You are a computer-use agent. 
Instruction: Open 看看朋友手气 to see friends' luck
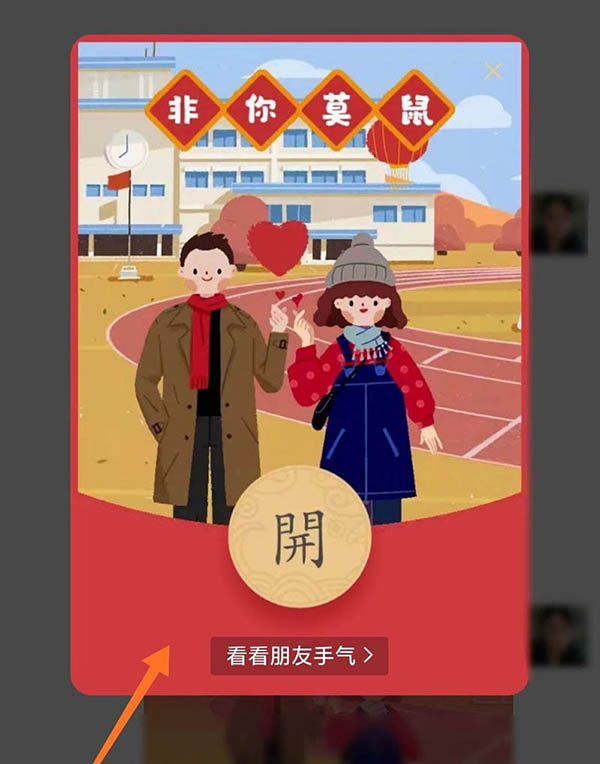point(299,656)
